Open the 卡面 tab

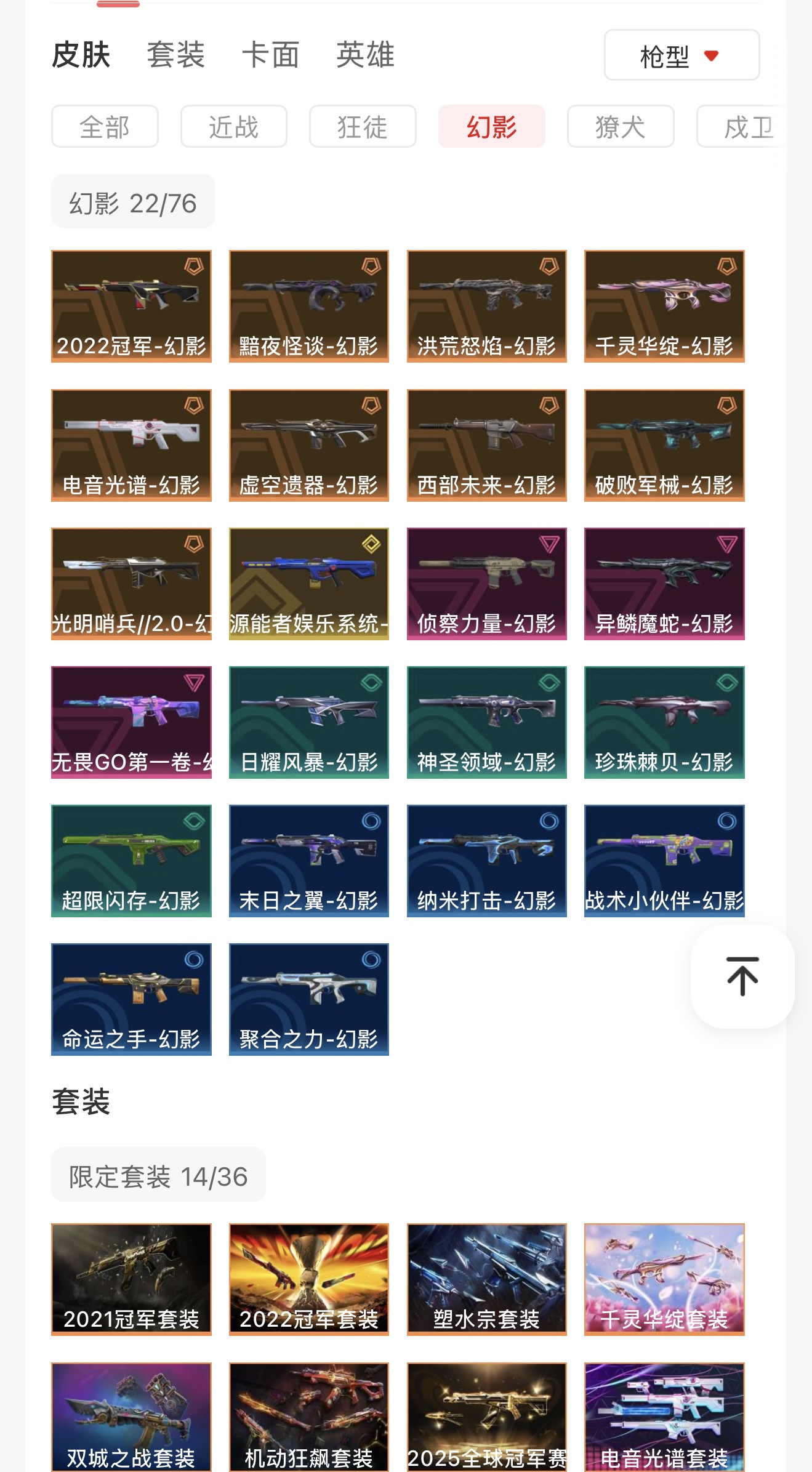[x=270, y=55]
